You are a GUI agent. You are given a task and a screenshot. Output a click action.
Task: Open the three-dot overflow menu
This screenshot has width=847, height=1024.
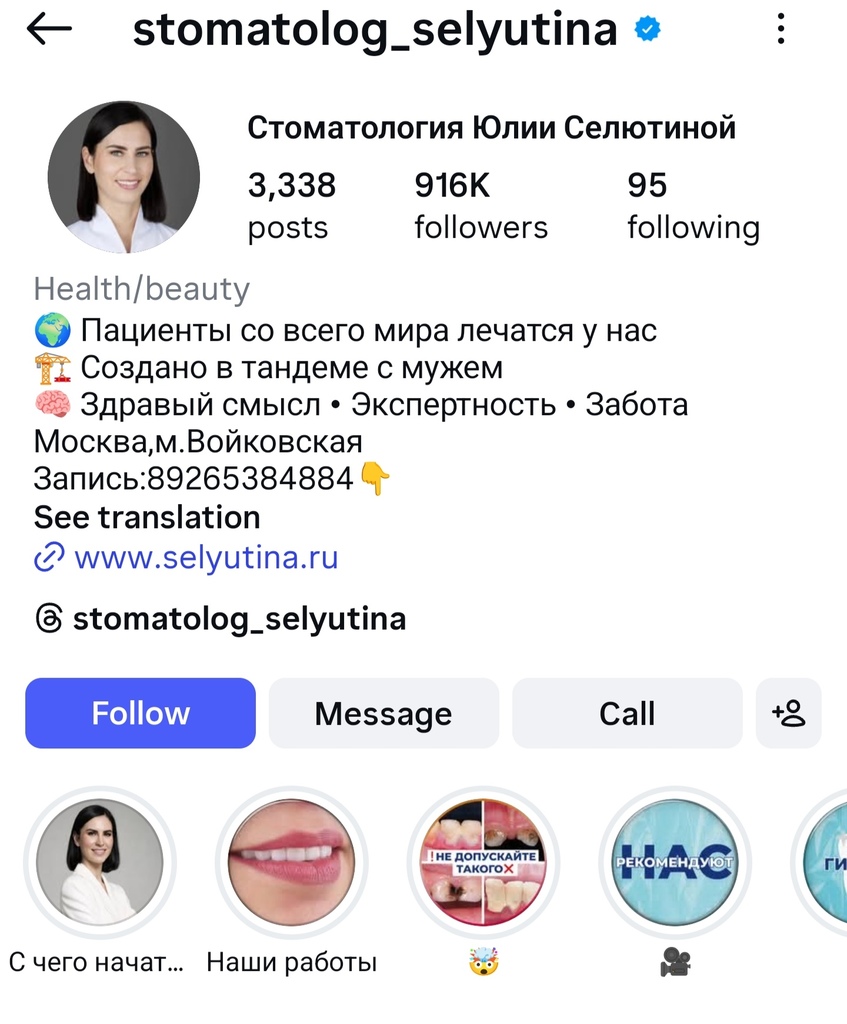point(781,30)
